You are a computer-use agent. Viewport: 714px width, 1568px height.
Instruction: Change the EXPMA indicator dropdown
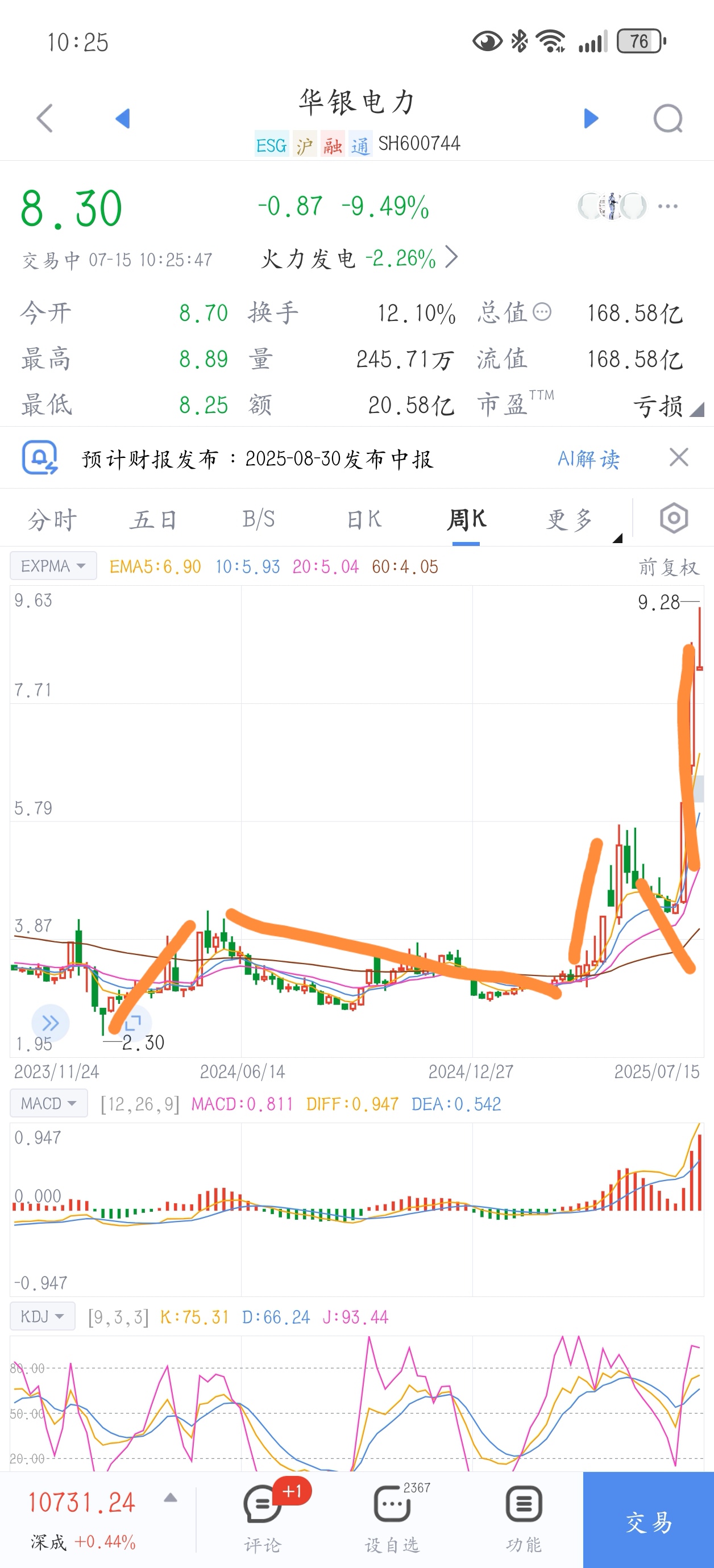[53, 566]
